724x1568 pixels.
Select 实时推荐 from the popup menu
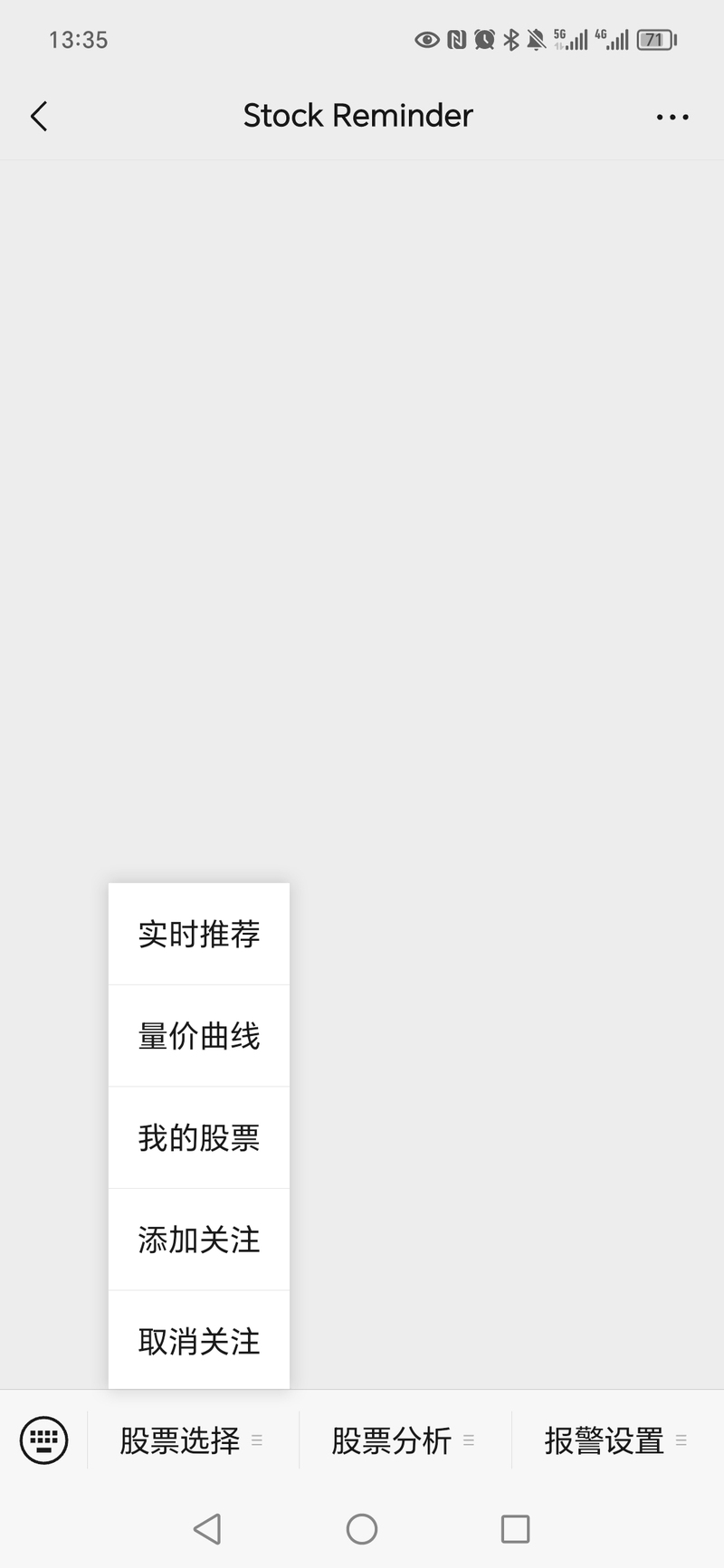click(199, 934)
